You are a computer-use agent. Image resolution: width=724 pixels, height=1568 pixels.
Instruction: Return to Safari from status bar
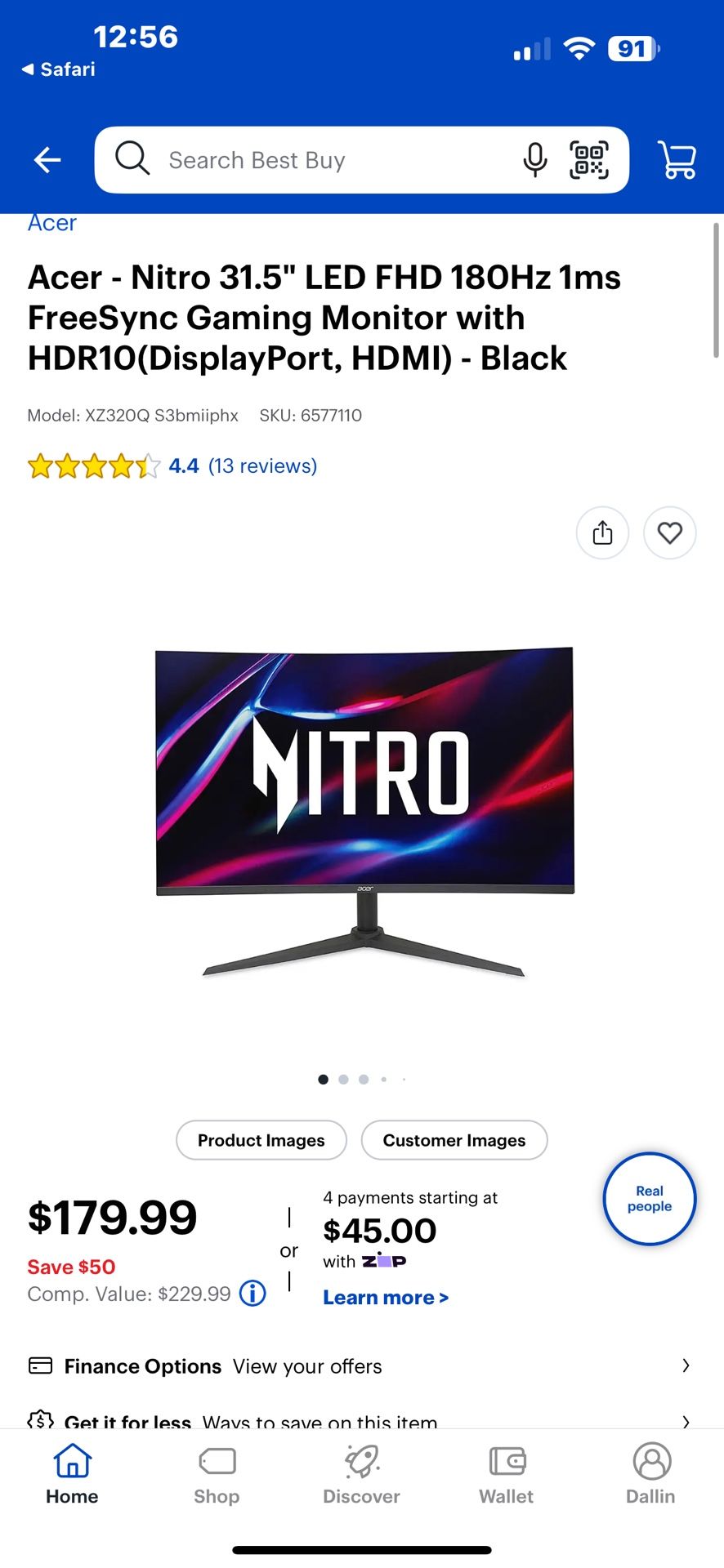coord(59,69)
